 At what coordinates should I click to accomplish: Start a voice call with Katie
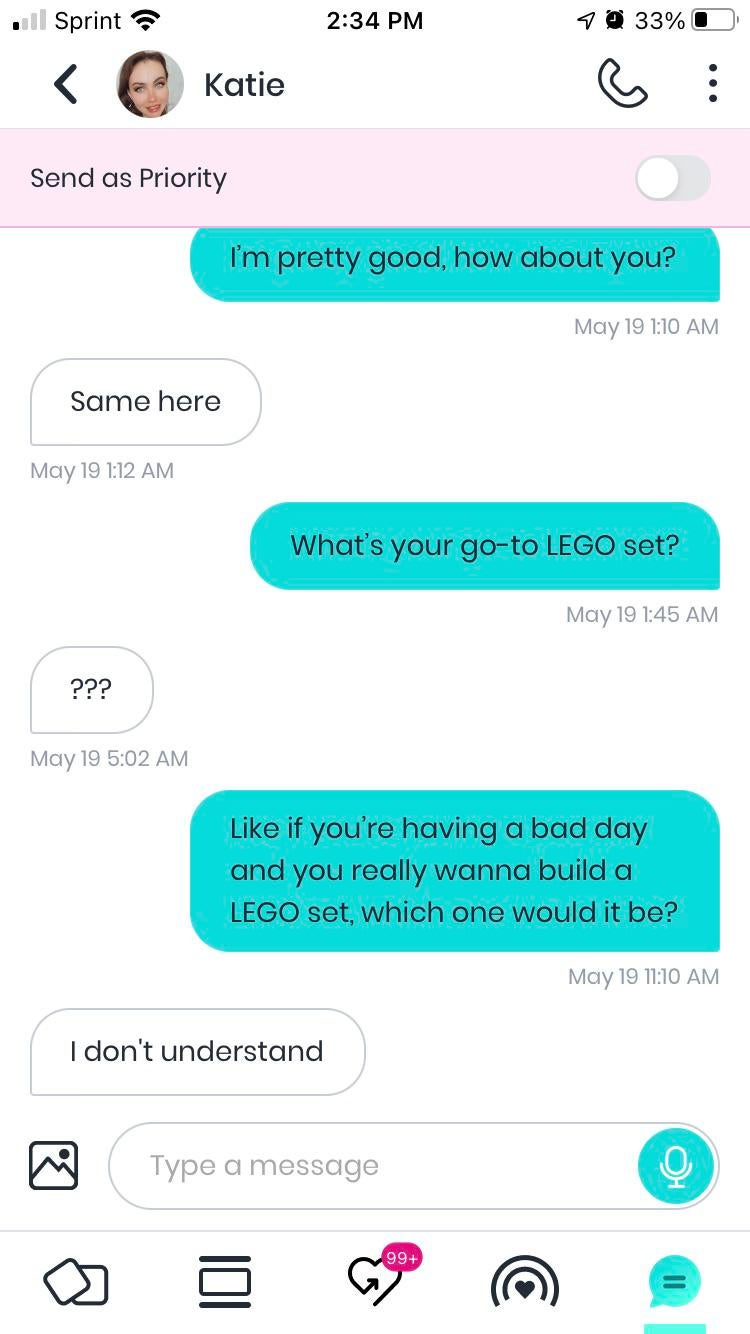(622, 84)
